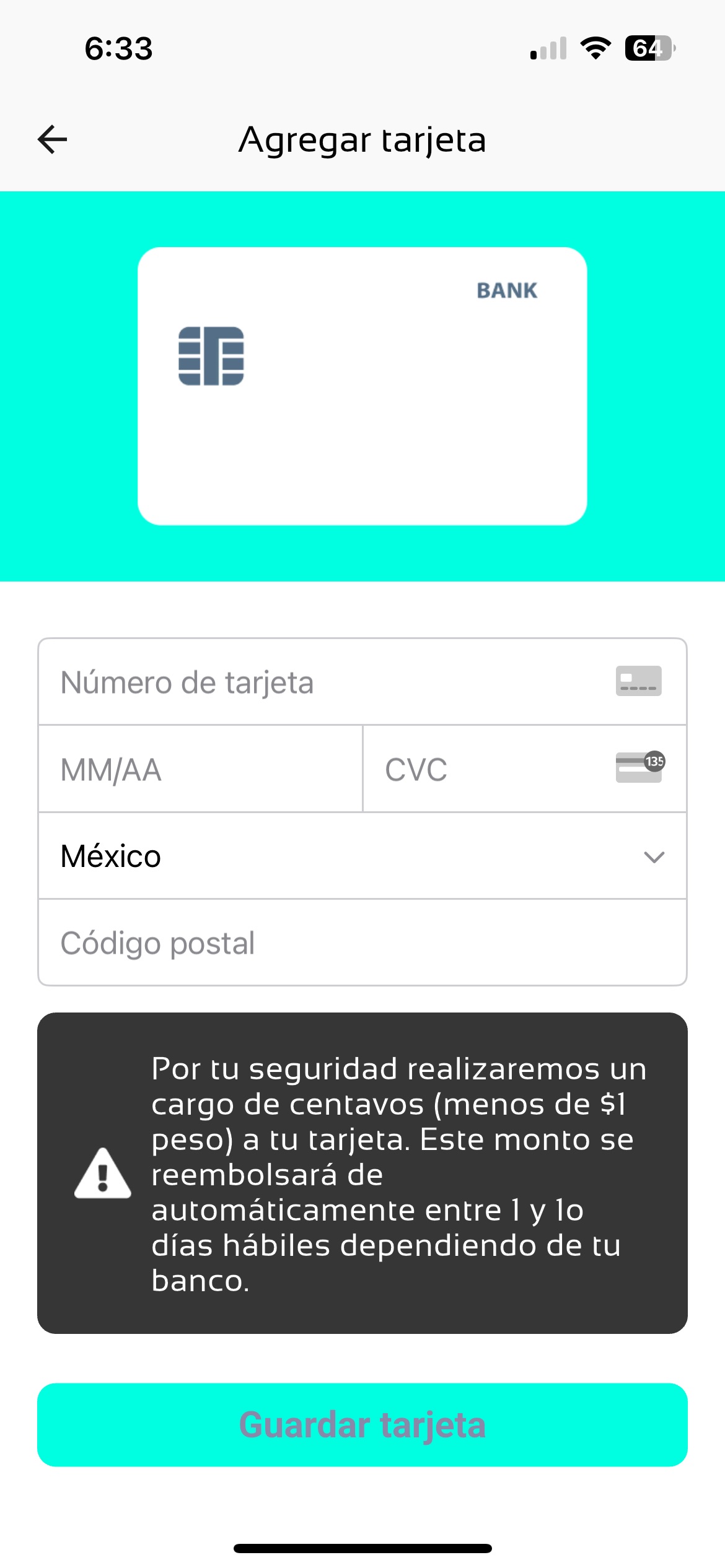Open the México country dropdown
The width and height of the screenshot is (725, 1568).
point(362,856)
